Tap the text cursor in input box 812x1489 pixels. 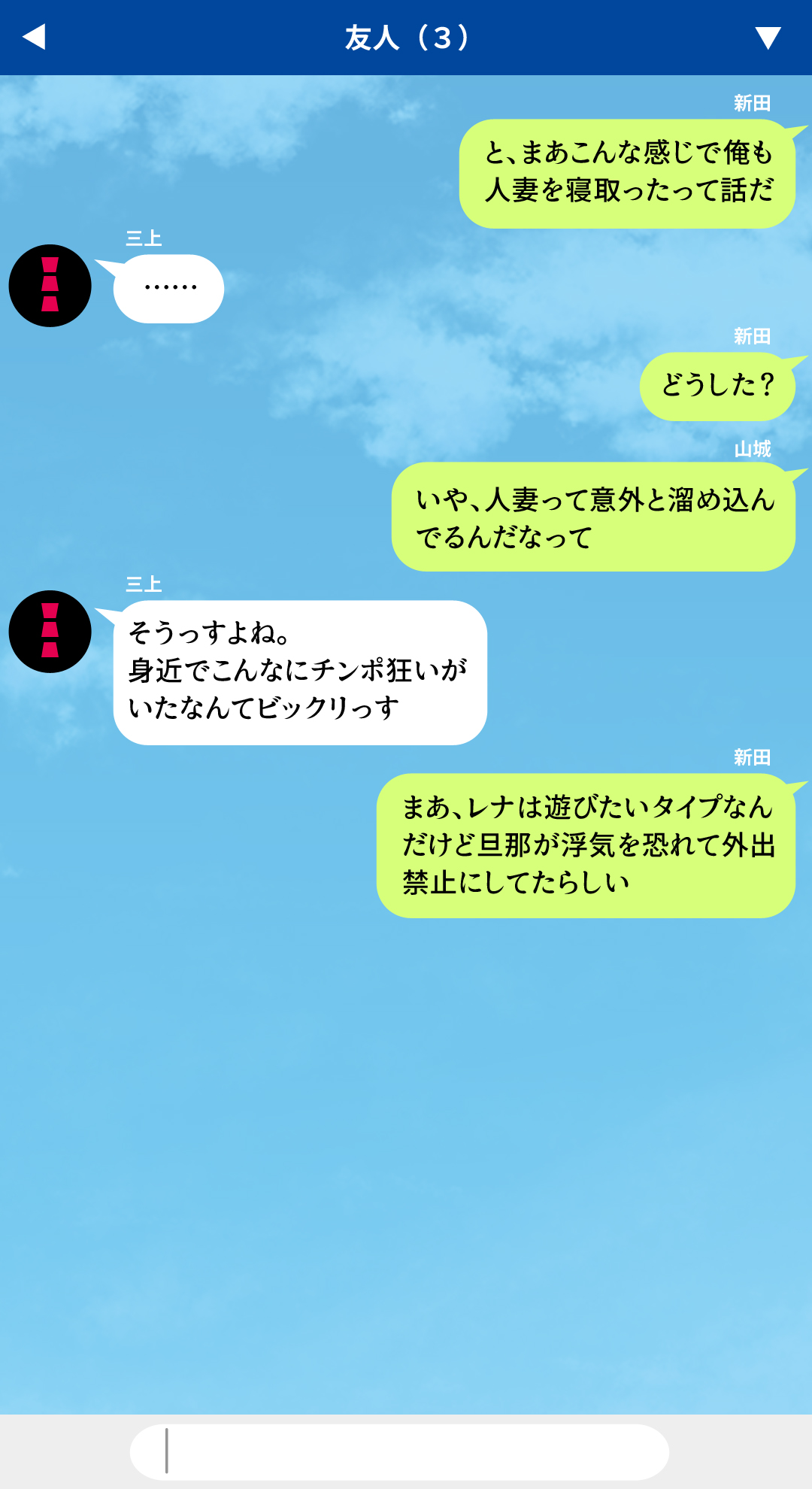165,1453
